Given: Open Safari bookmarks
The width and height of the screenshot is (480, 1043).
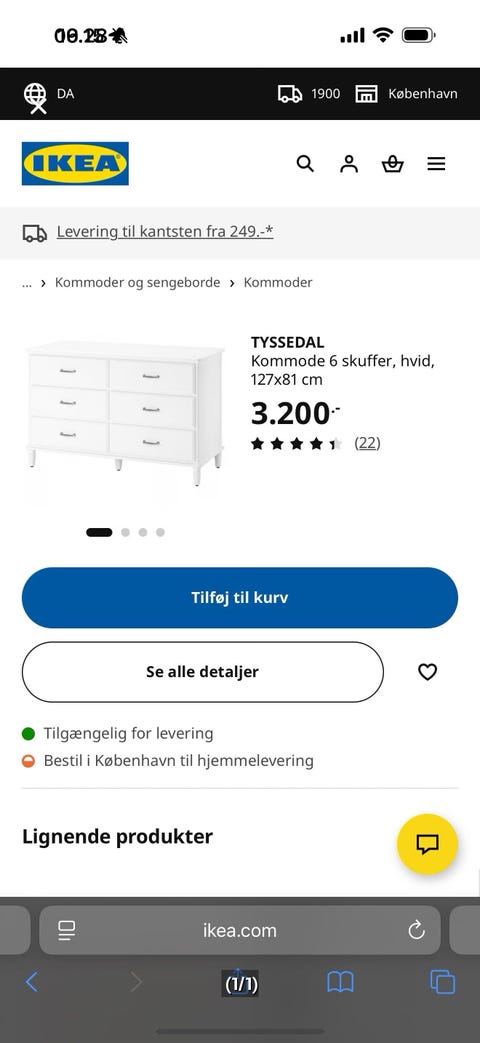Looking at the screenshot, I should [340, 982].
